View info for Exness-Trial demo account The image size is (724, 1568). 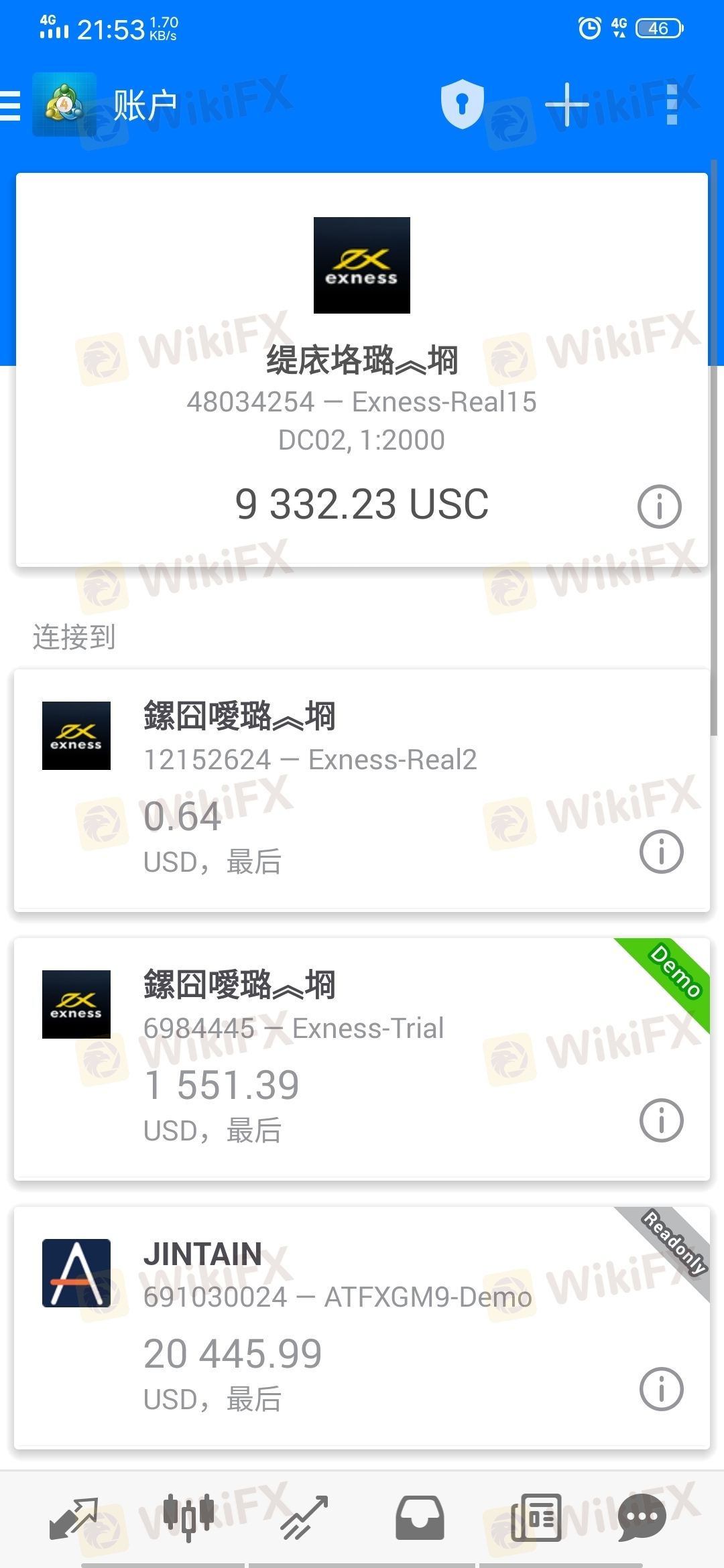(661, 1120)
